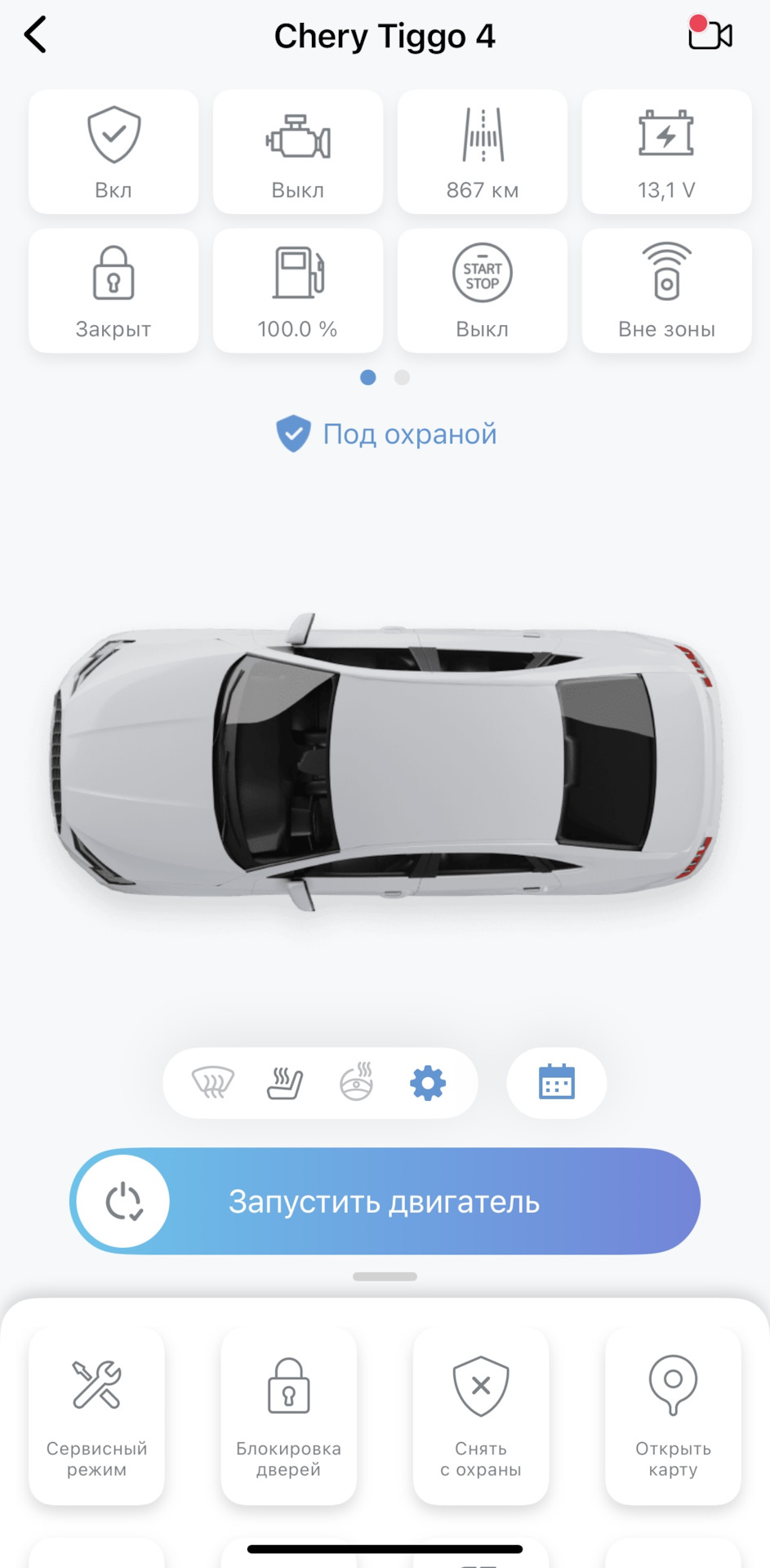Open the Закрыт lock status tile
Screen dimensions: 770x1568
113,291
